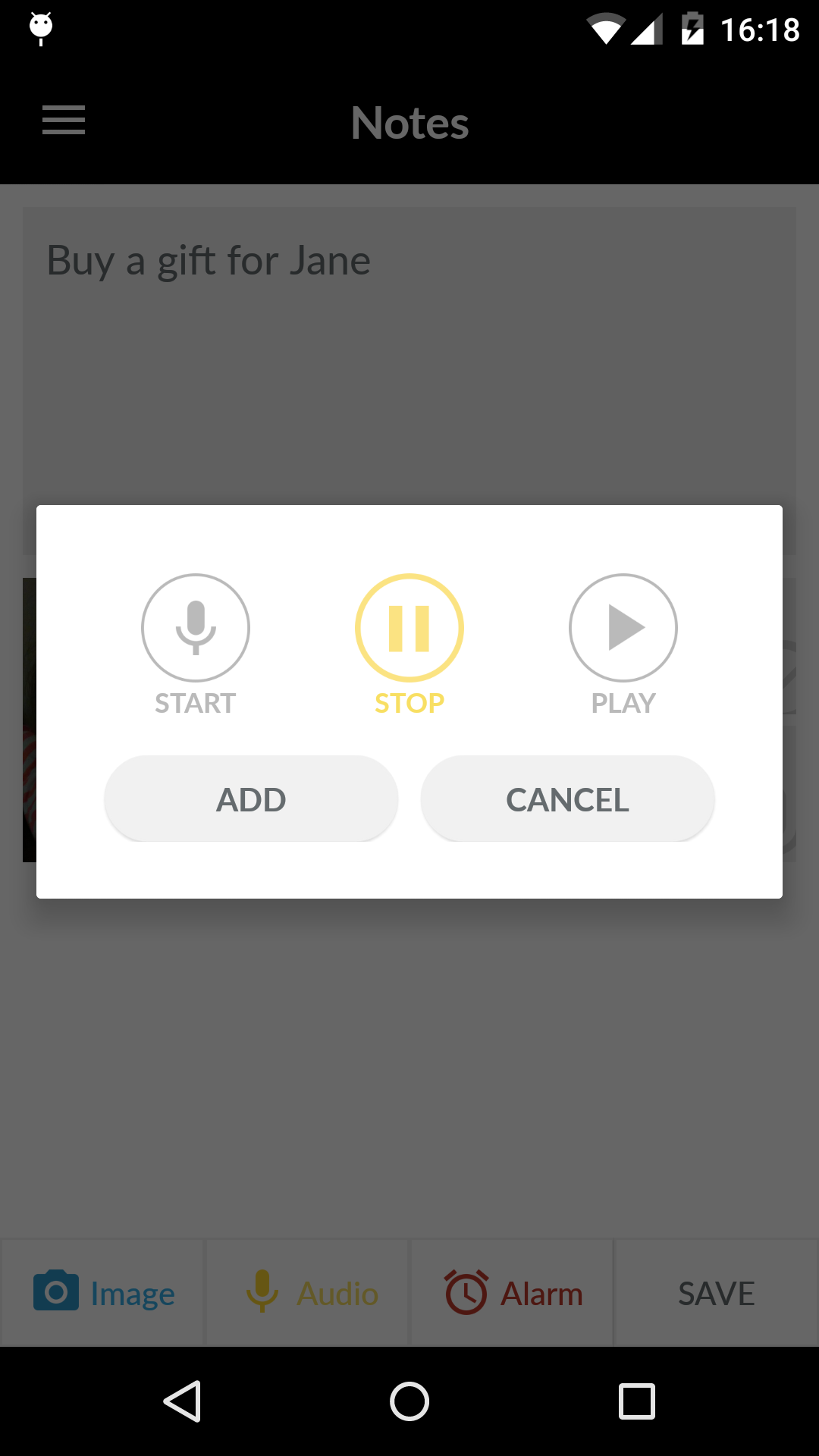Select the Image option in bottom bar

point(102,1294)
